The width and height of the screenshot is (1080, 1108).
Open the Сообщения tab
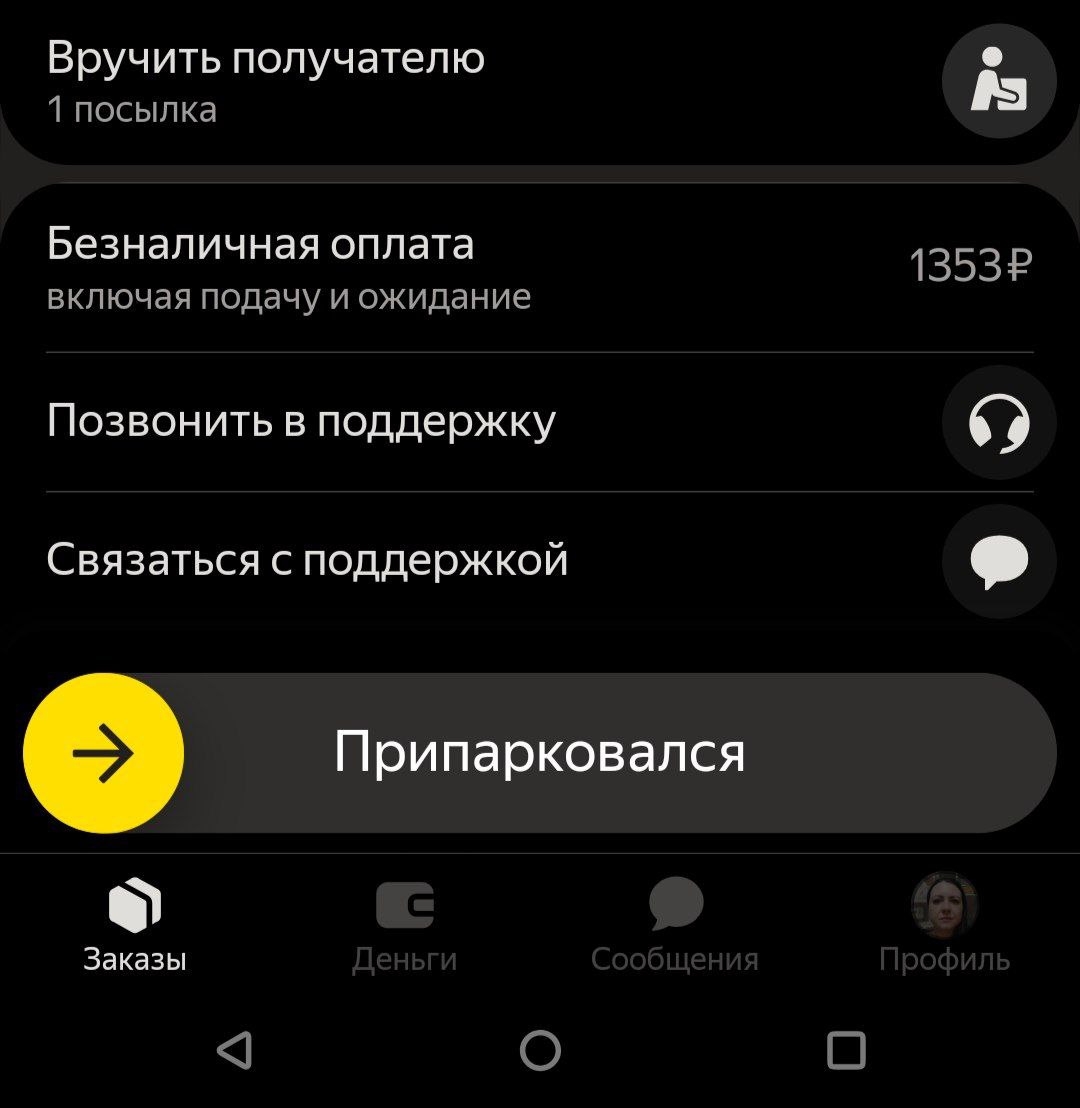click(x=675, y=926)
